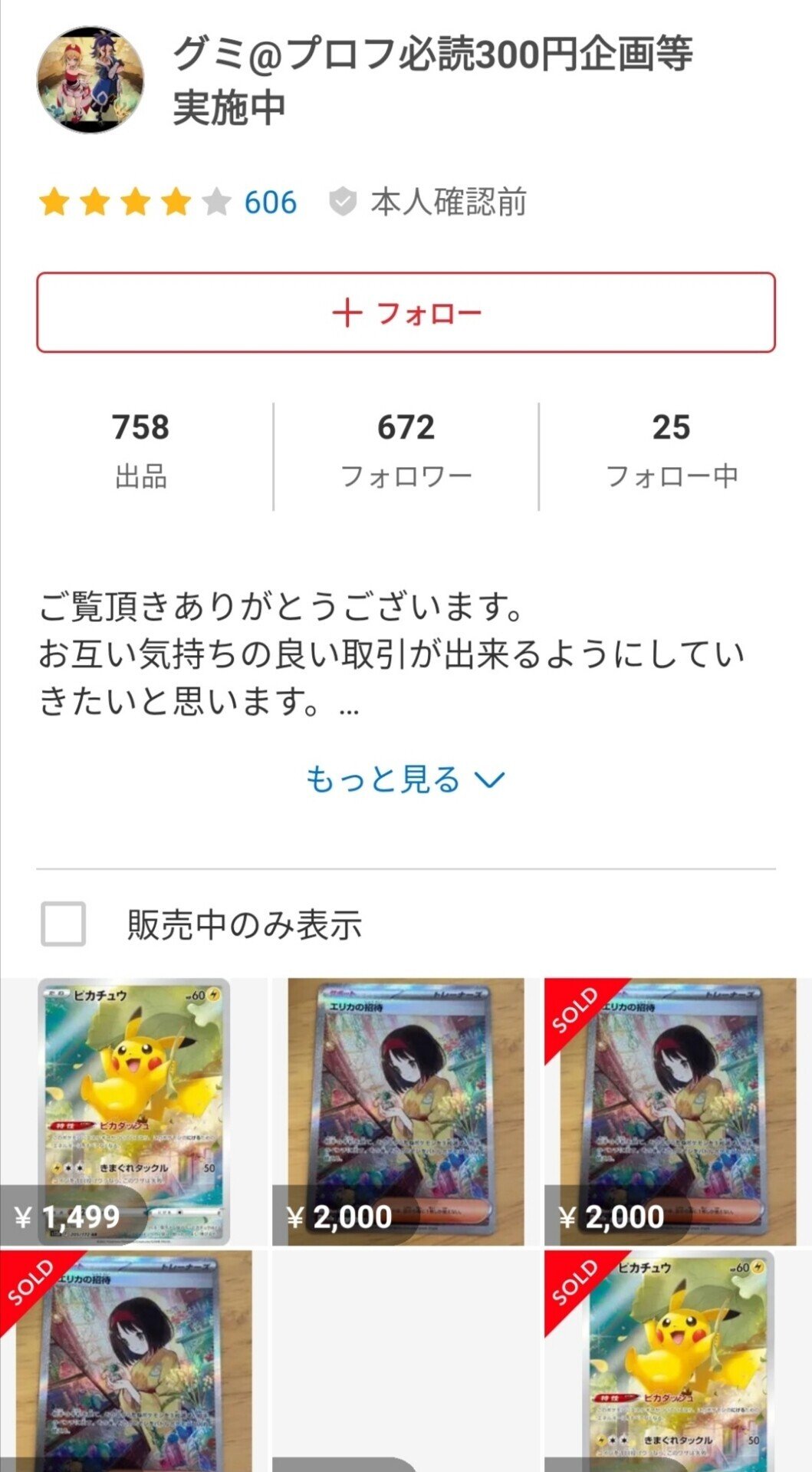The height and width of the screenshot is (1472, 812).
Task: Click the verification shield icon beside 本人確認前
Action: (x=343, y=202)
